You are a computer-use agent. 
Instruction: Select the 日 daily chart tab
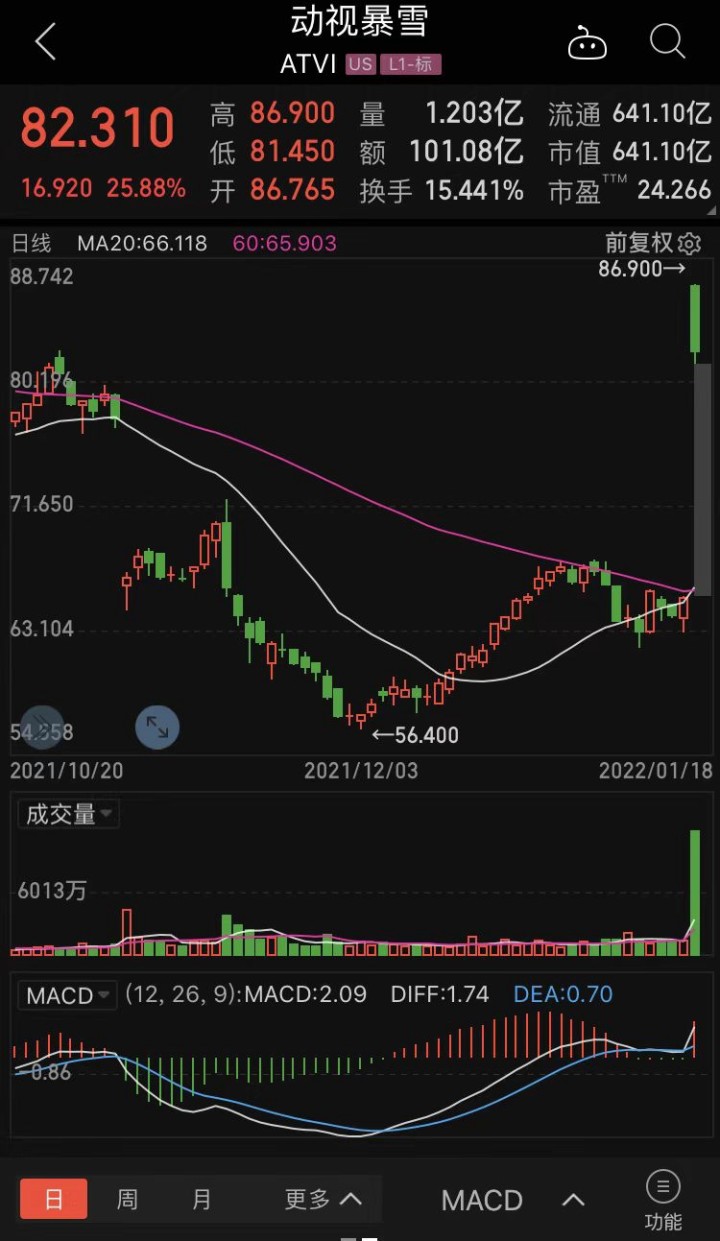[54, 1199]
